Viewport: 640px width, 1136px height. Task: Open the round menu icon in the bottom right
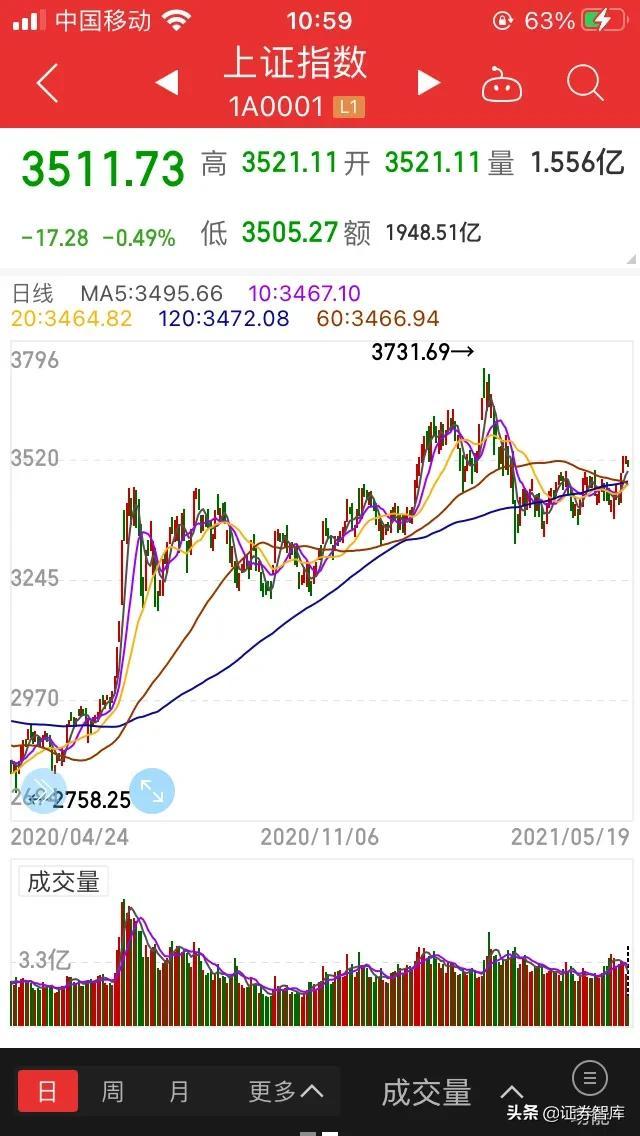(x=589, y=1079)
